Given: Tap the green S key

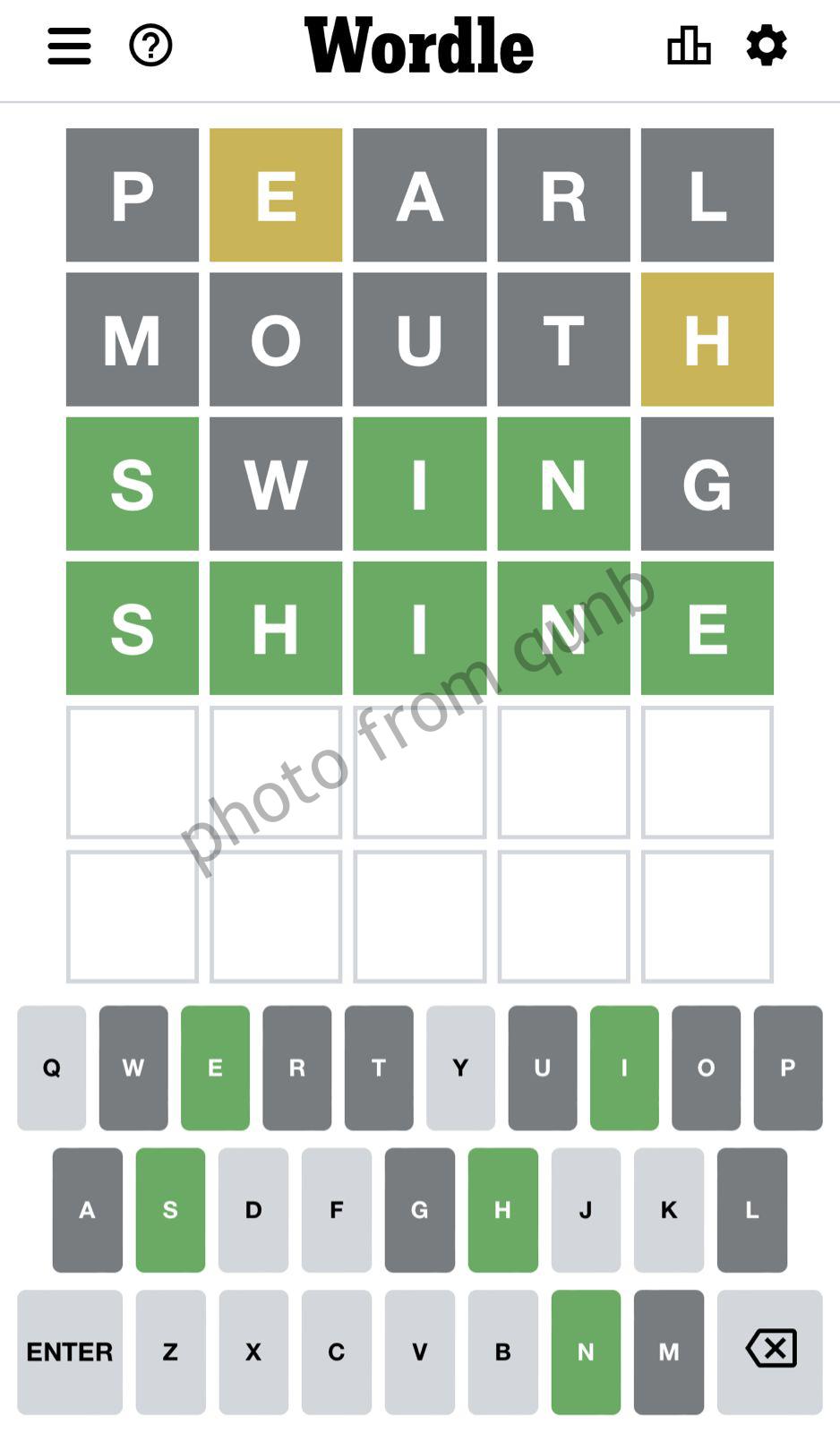Looking at the screenshot, I should [170, 1210].
